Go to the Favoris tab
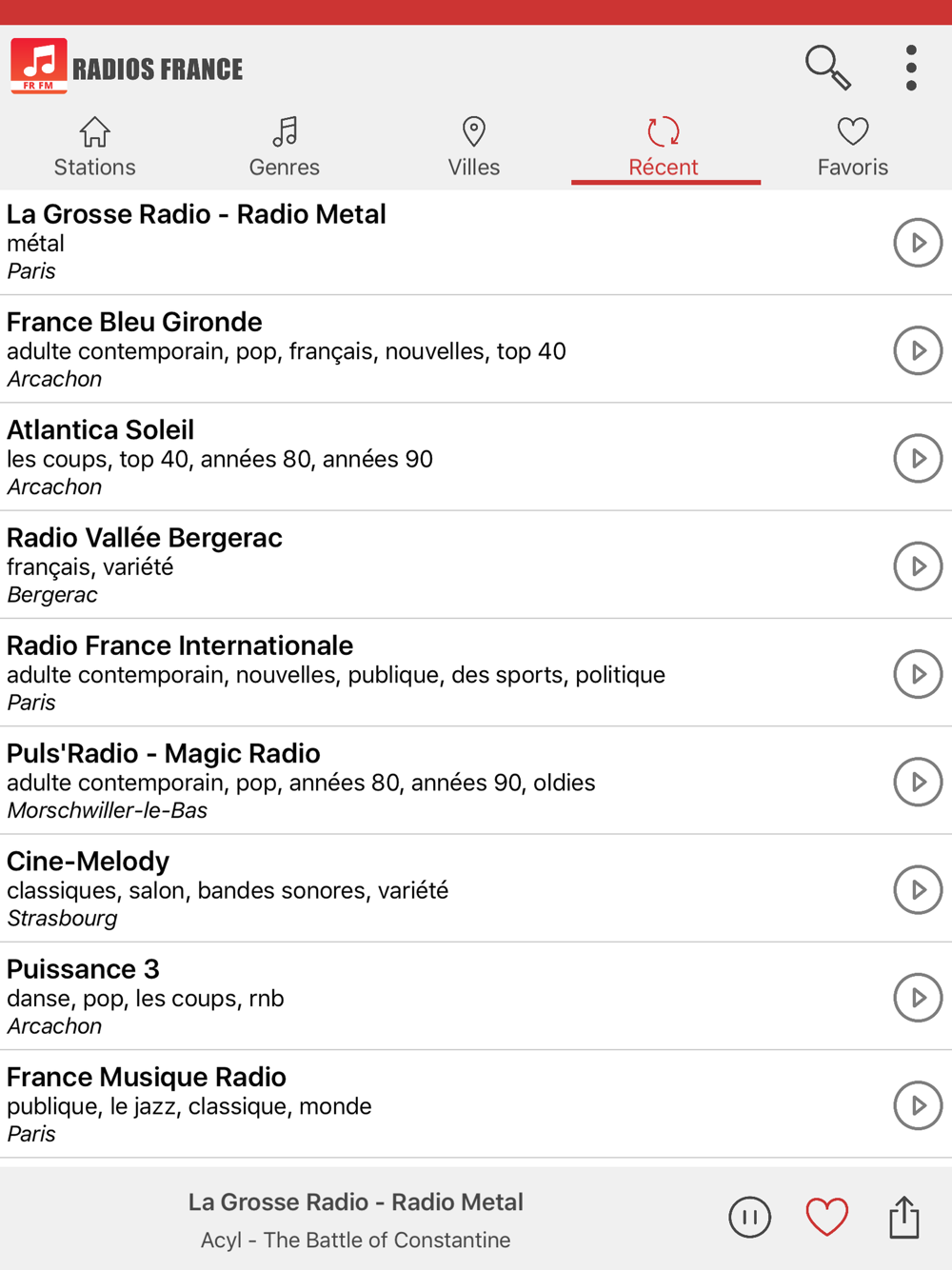 click(x=852, y=148)
